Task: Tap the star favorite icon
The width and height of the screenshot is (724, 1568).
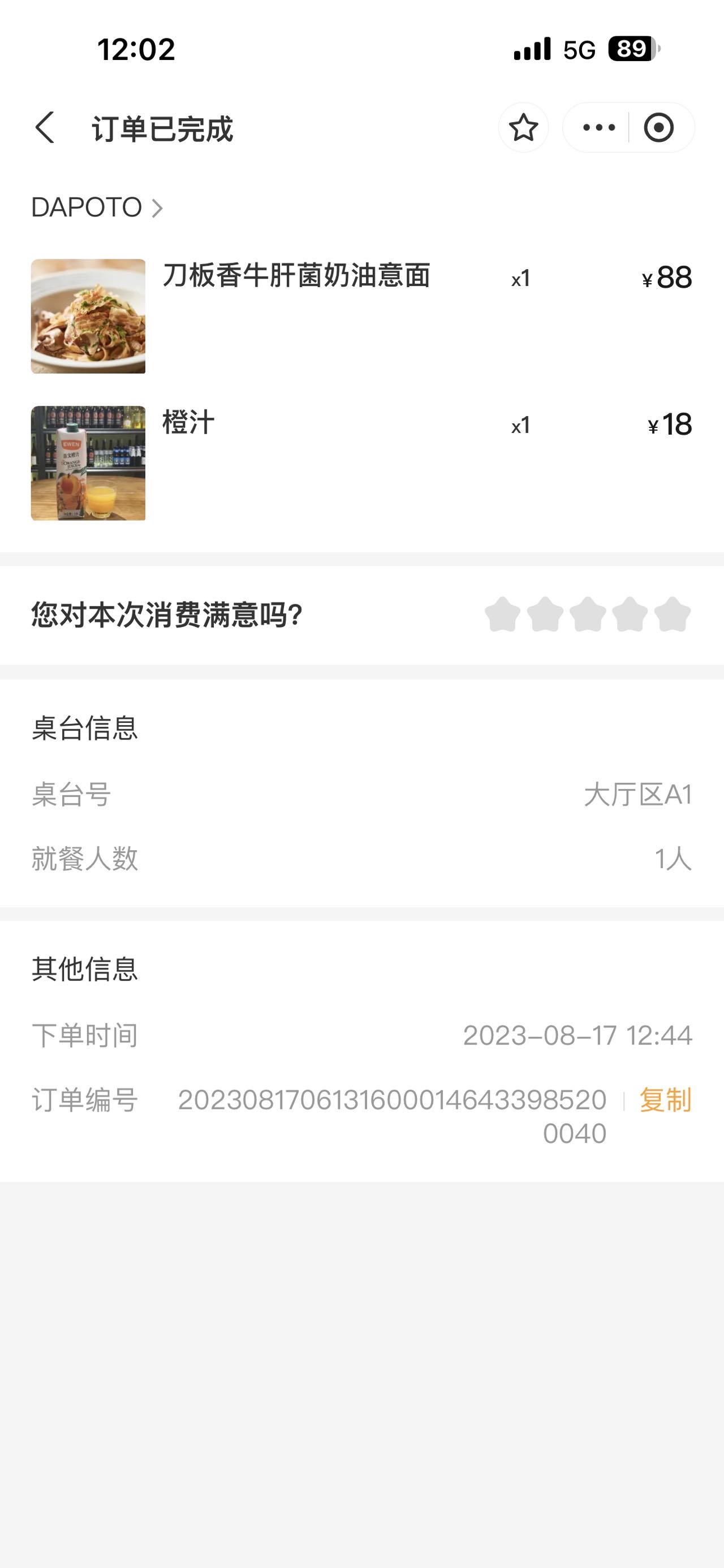Action: (523, 128)
